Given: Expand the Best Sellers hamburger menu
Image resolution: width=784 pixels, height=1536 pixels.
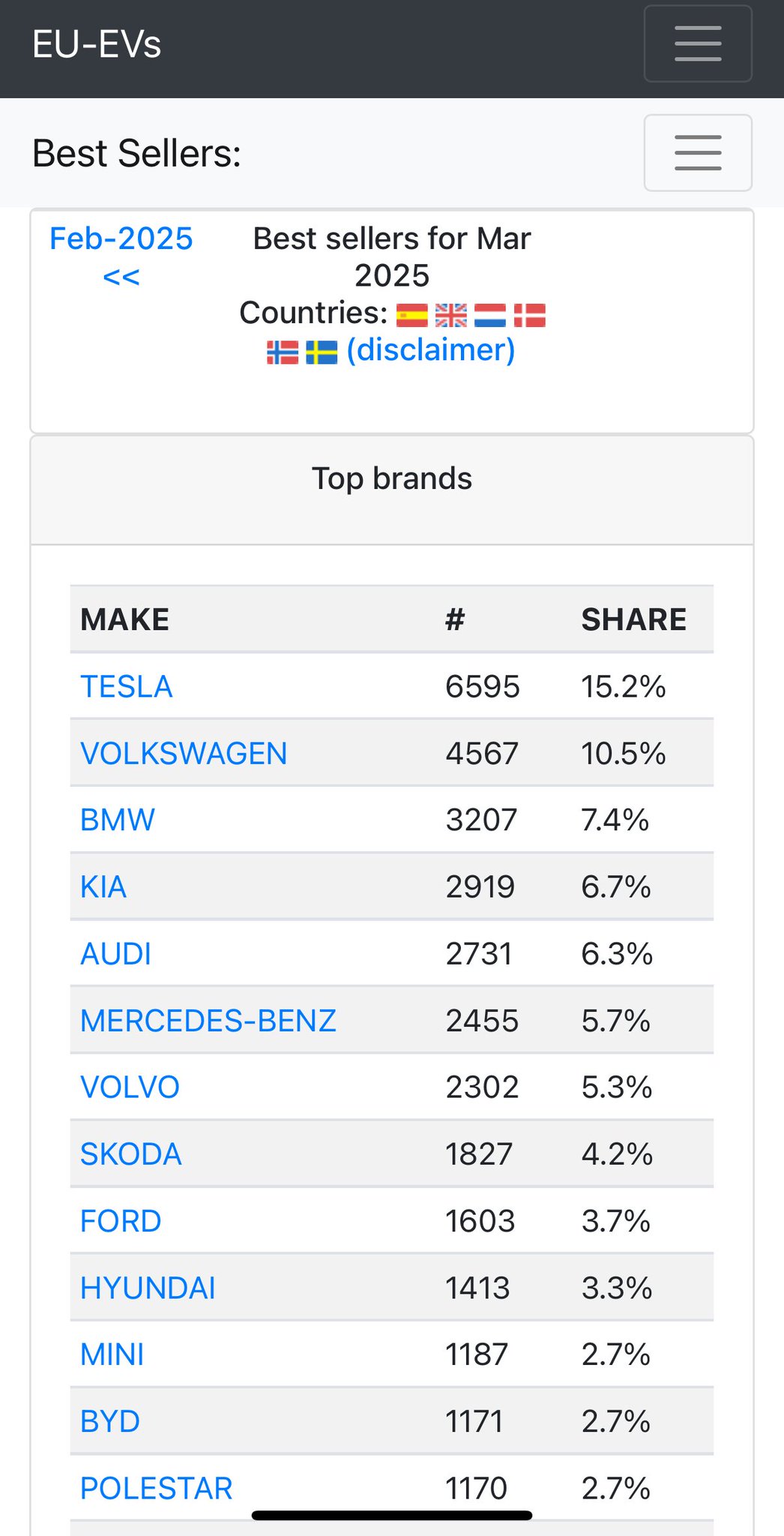Looking at the screenshot, I should click(698, 153).
